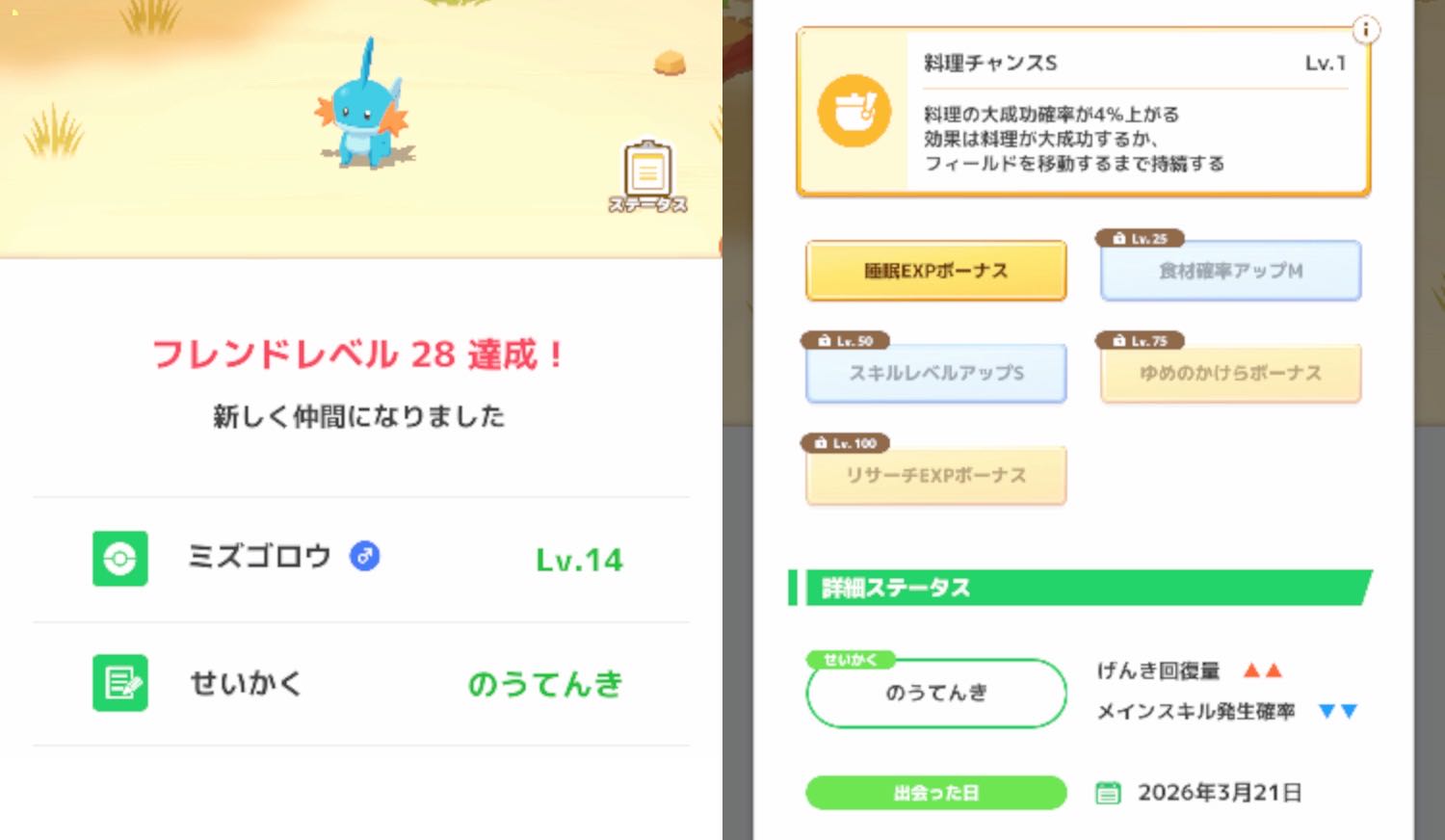View the locked 食材確率アップM sub skill
The height and width of the screenshot is (840, 1445).
pos(1230,271)
